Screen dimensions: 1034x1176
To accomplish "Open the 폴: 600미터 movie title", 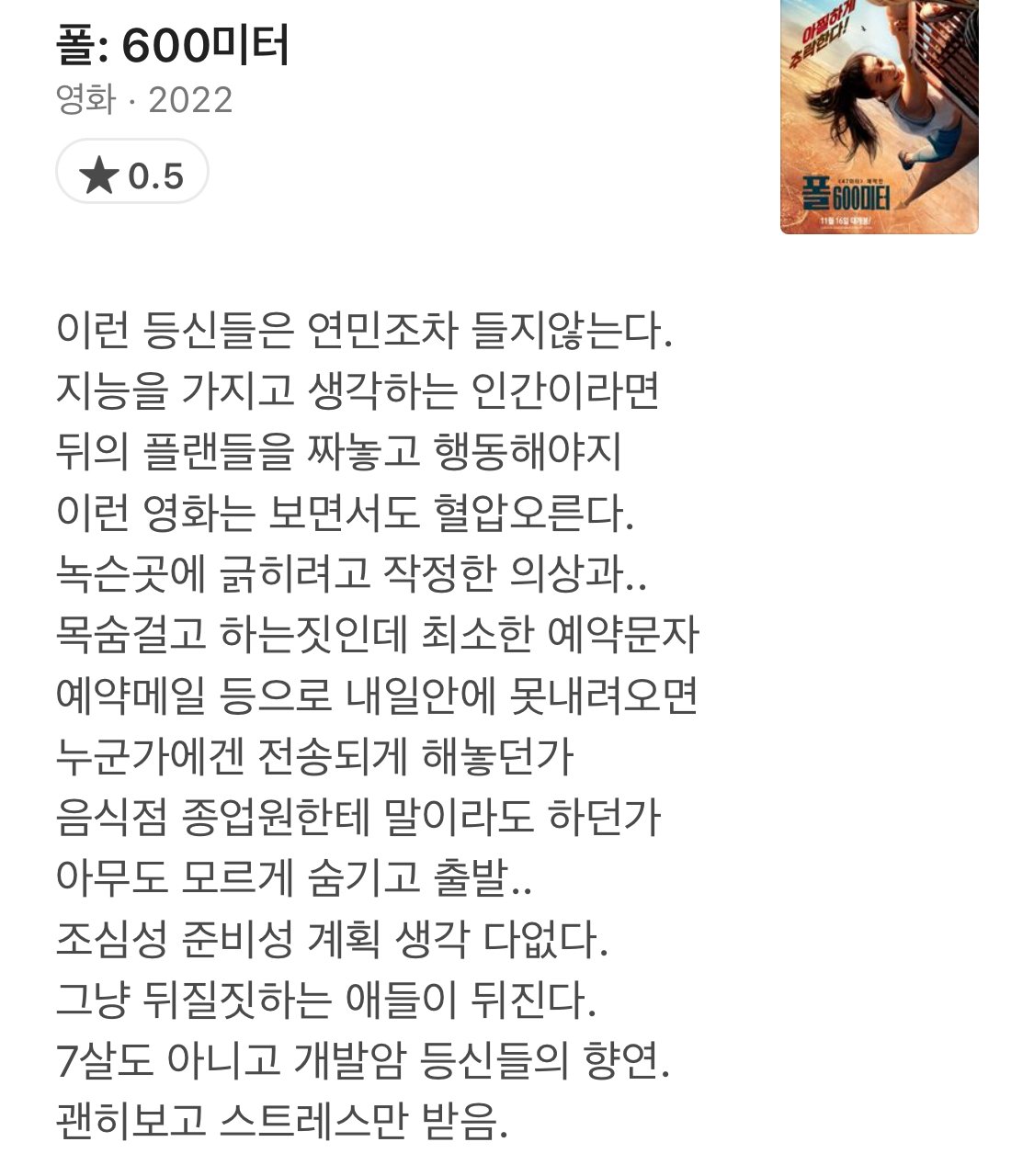I will tap(173, 46).
